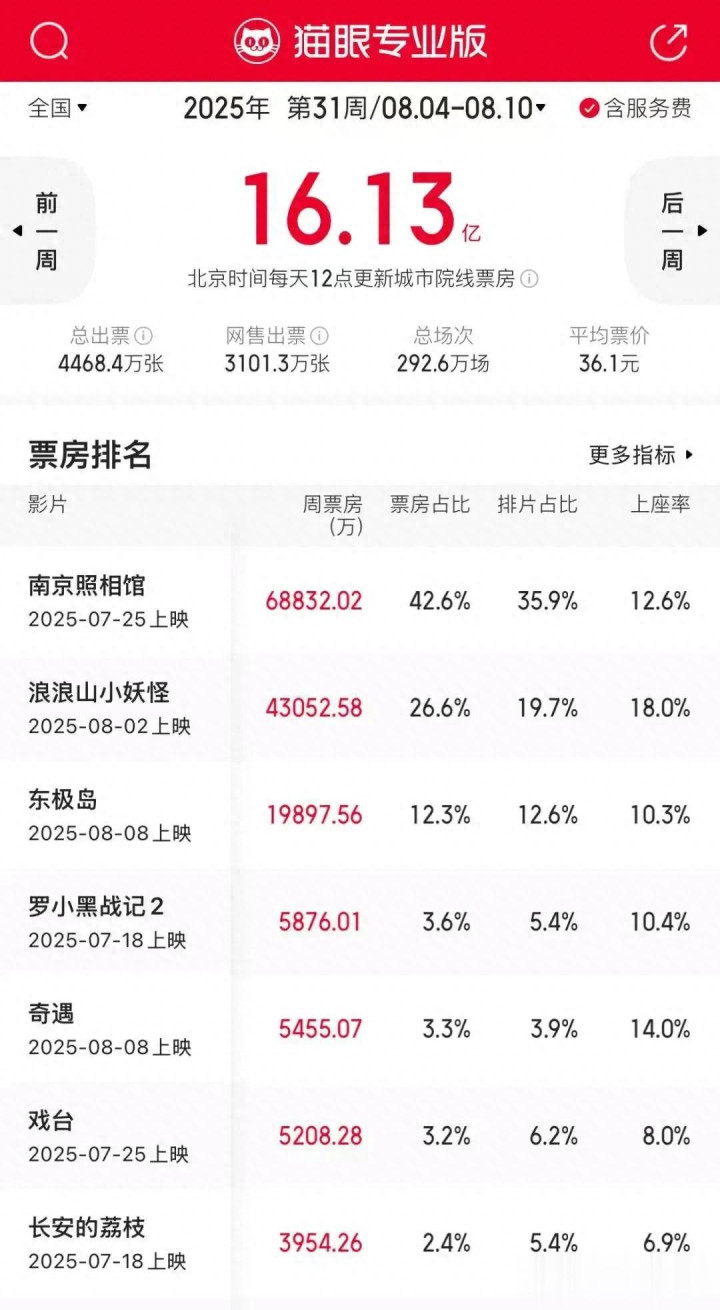Open the search magnifier icon
The height and width of the screenshot is (1310, 720).
point(49,41)
